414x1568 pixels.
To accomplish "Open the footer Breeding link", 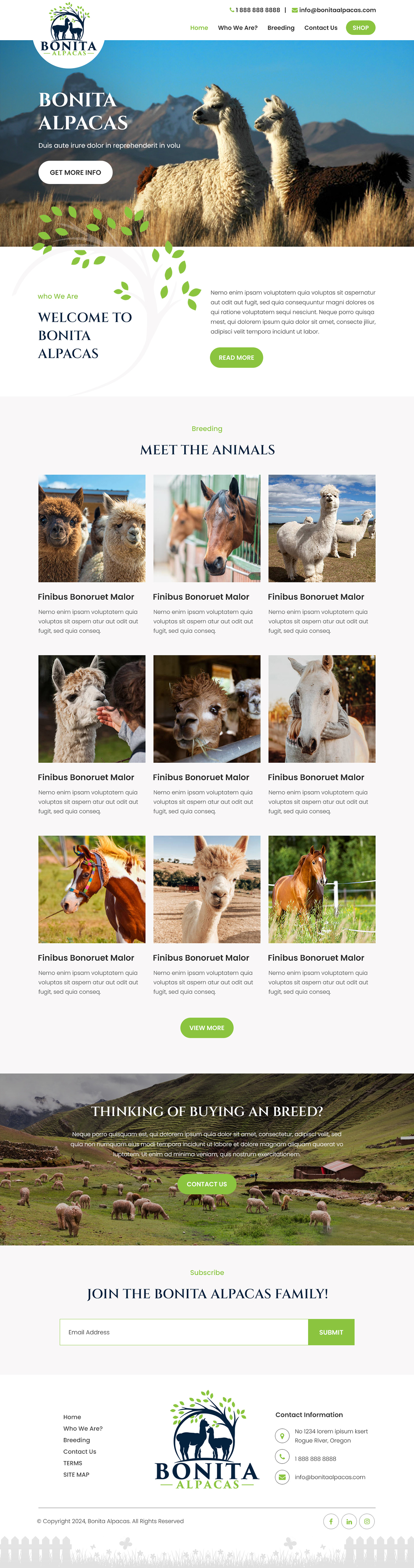I will coord(77,1440).
